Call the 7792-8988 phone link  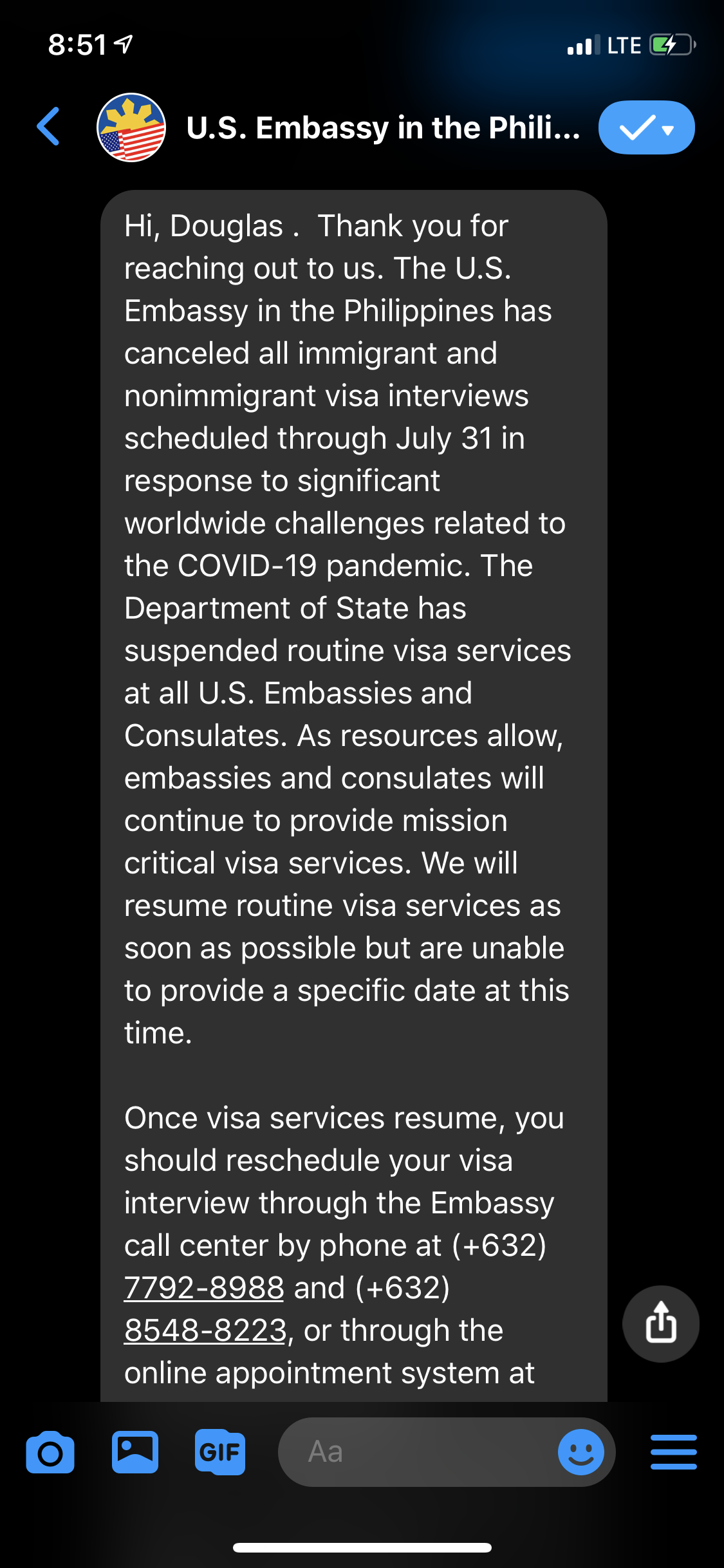coord(204,1288)
